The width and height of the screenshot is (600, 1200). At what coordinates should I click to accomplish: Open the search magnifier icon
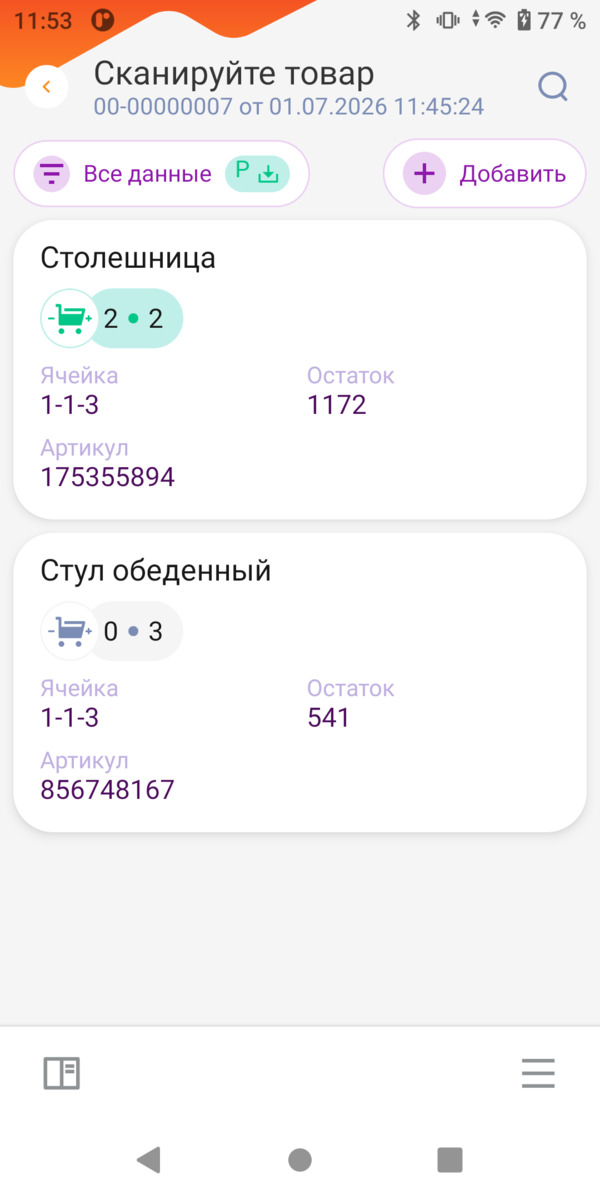pos(553,87)
